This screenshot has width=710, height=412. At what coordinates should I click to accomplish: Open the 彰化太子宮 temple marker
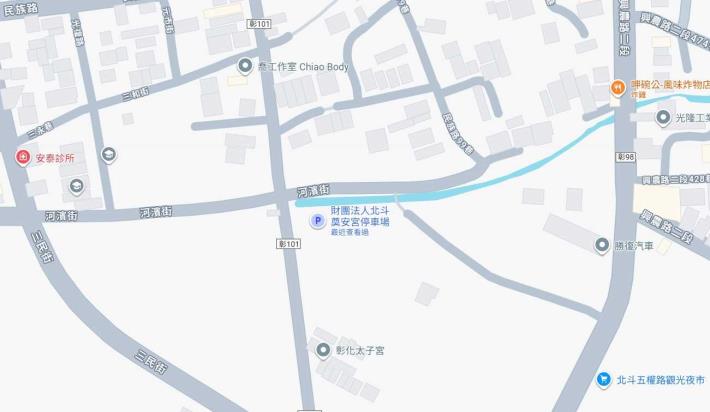click(x=322, y=350)
